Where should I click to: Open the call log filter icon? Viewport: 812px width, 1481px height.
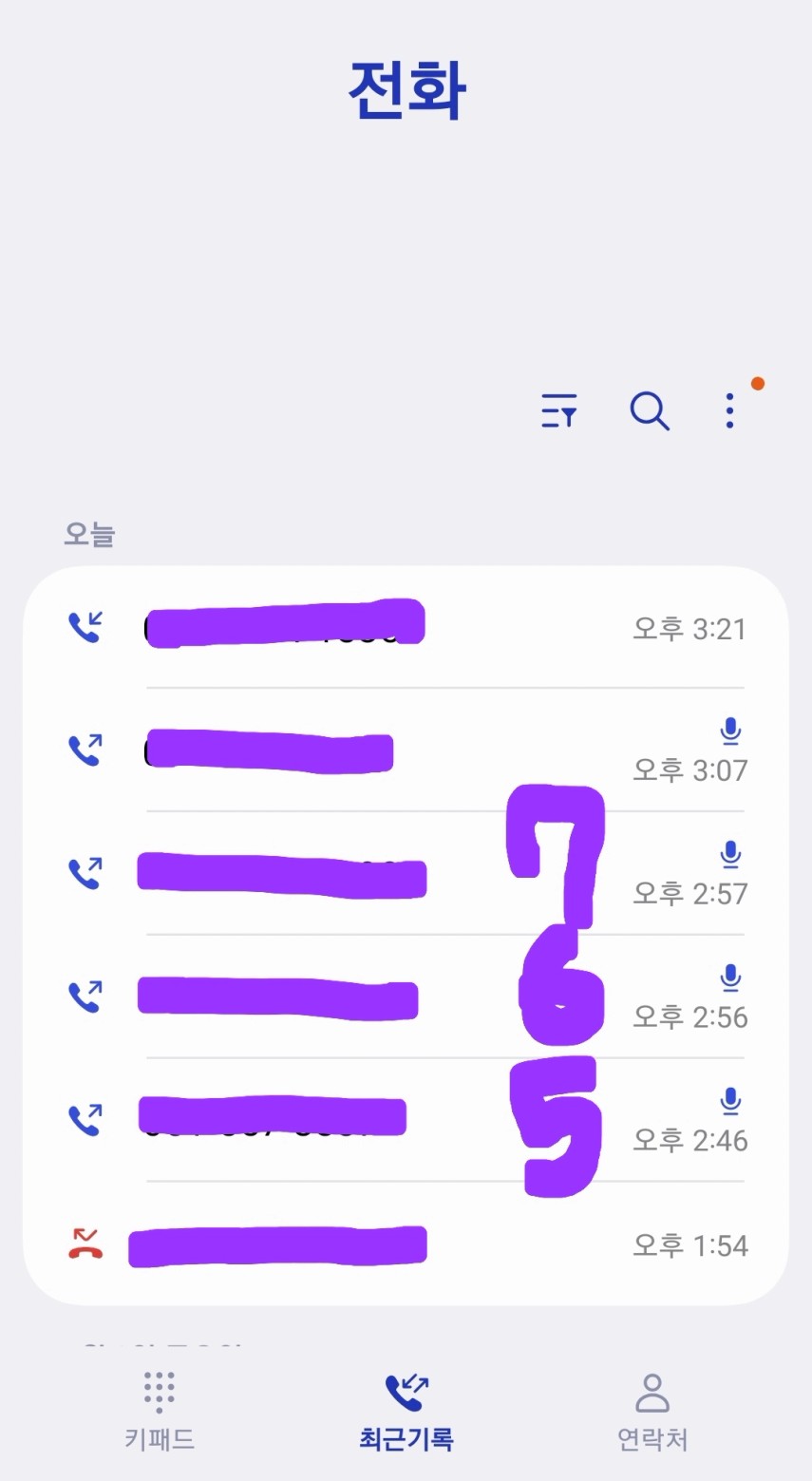point(559,411)
